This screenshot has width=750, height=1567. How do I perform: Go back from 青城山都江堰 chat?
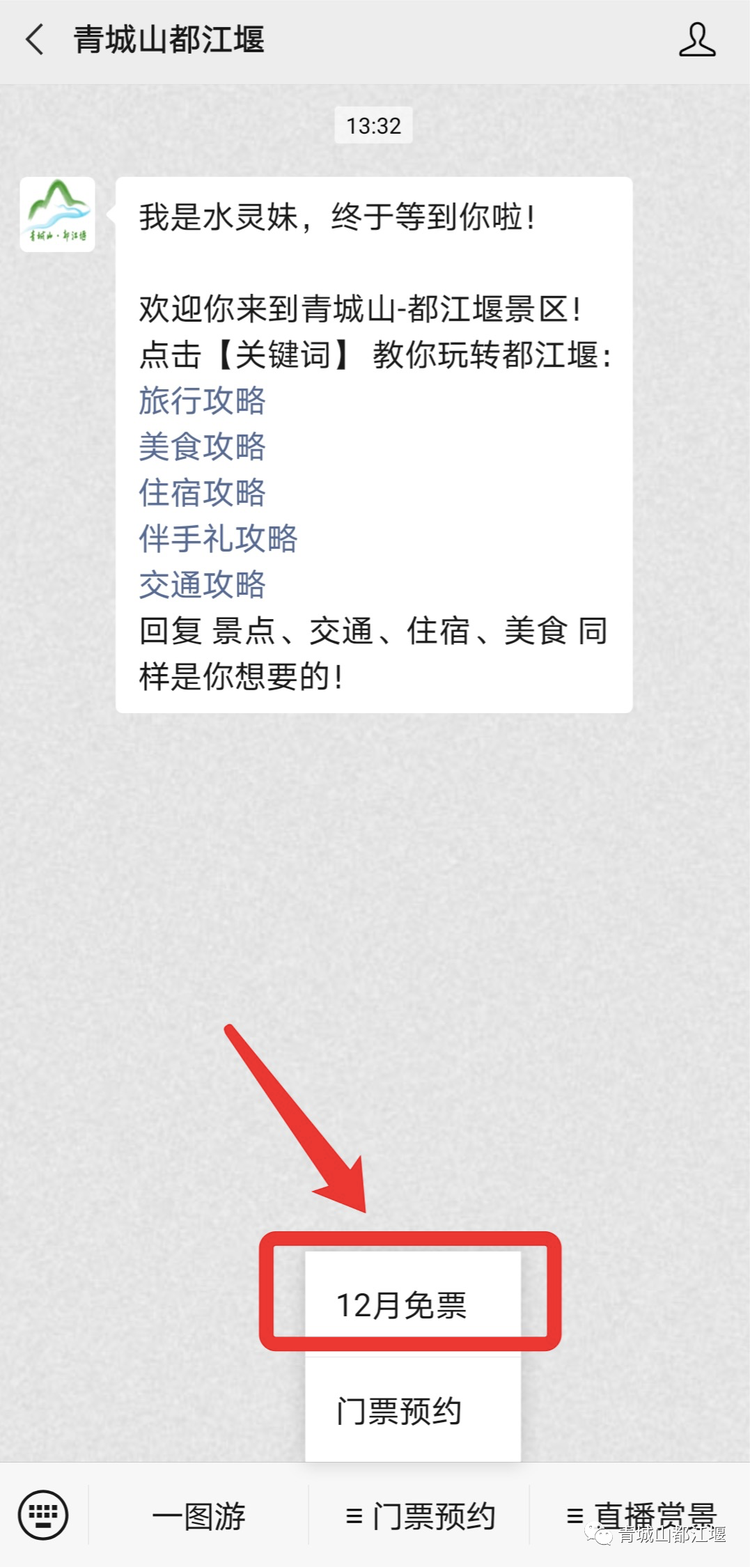pos(35,41)
